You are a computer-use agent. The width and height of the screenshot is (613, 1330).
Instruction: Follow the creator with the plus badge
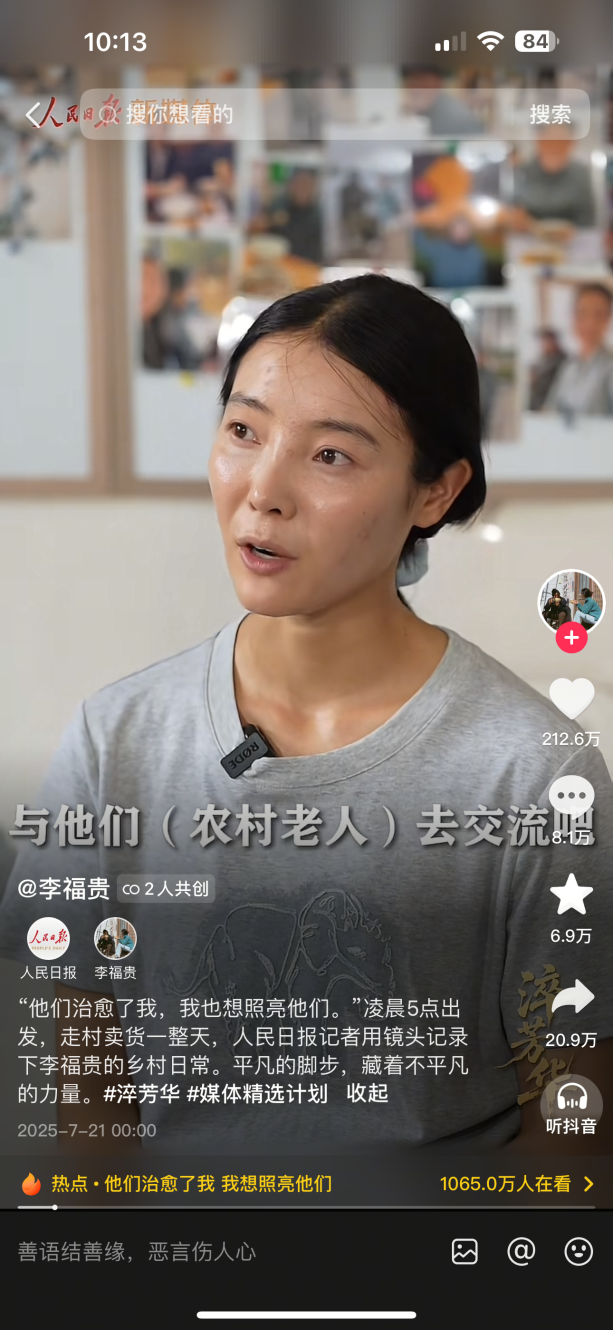tap(572, 637)
